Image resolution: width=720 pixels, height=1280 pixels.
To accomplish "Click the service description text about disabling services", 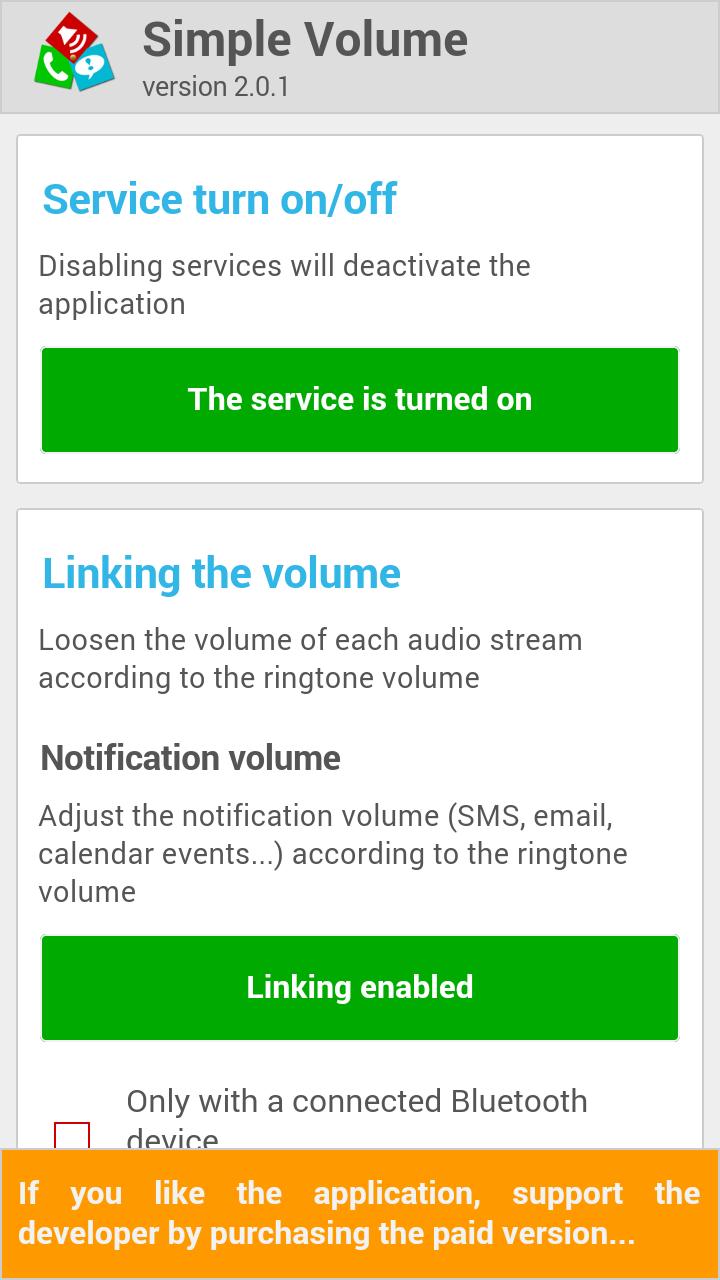I will (x=284, y=284).
